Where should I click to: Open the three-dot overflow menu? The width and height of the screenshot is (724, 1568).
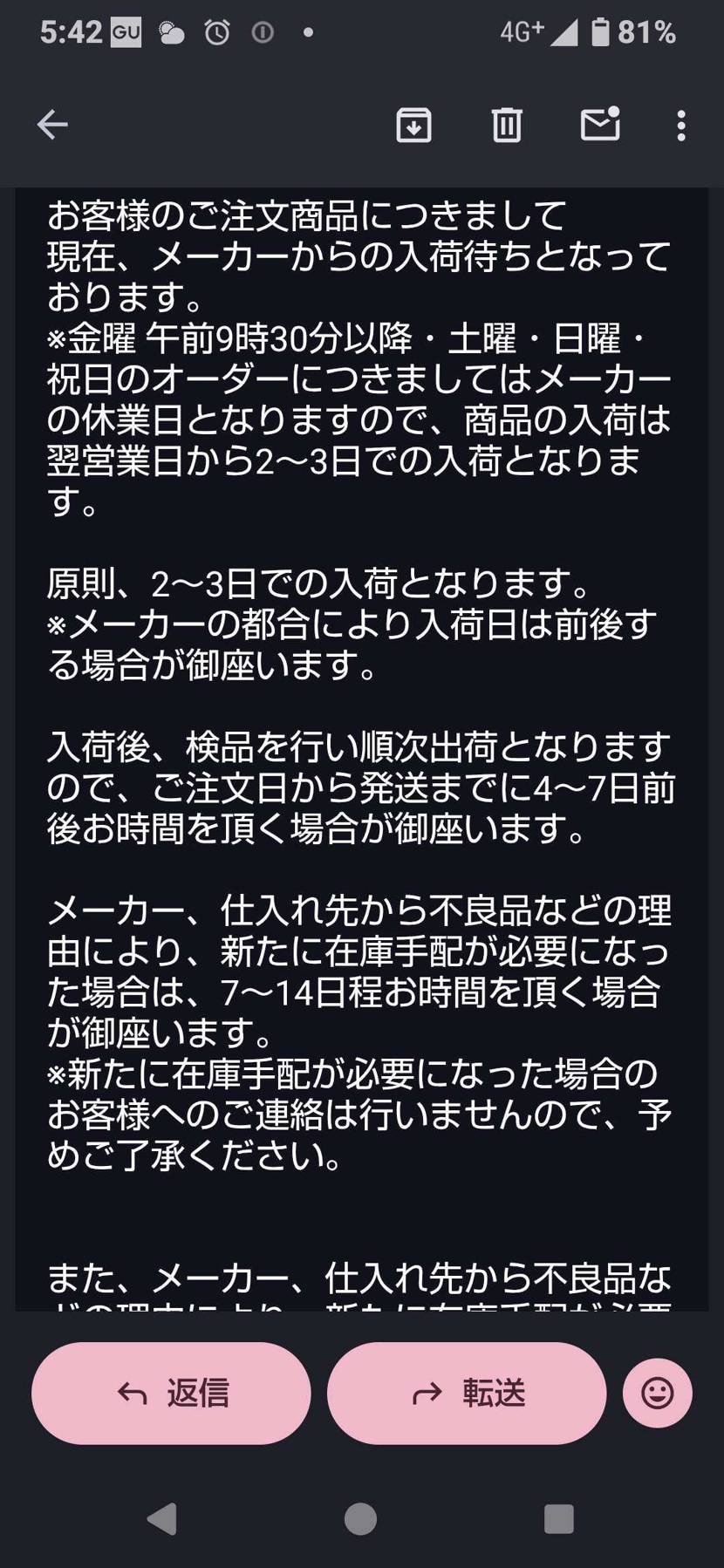681,125
